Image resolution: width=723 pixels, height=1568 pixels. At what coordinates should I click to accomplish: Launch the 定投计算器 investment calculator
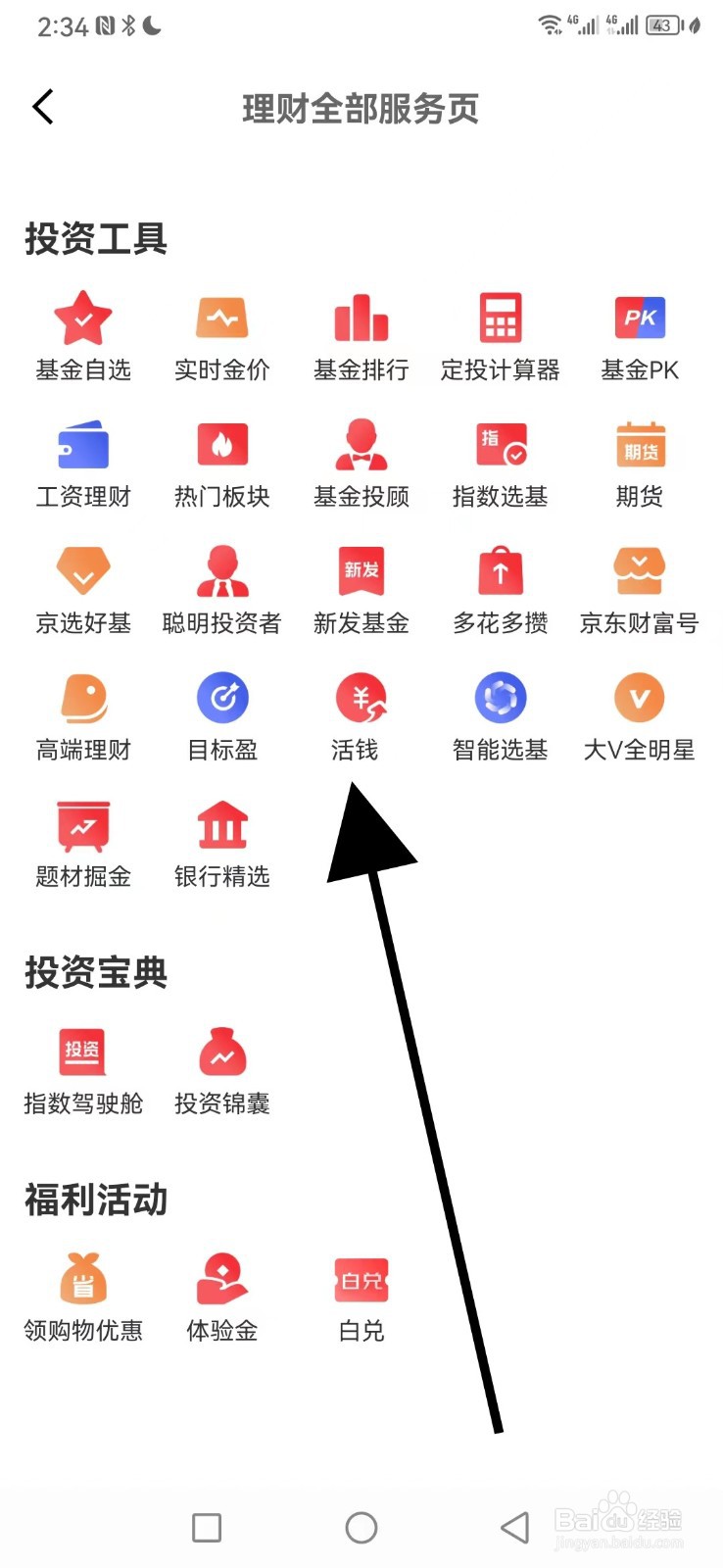(500, 316)
